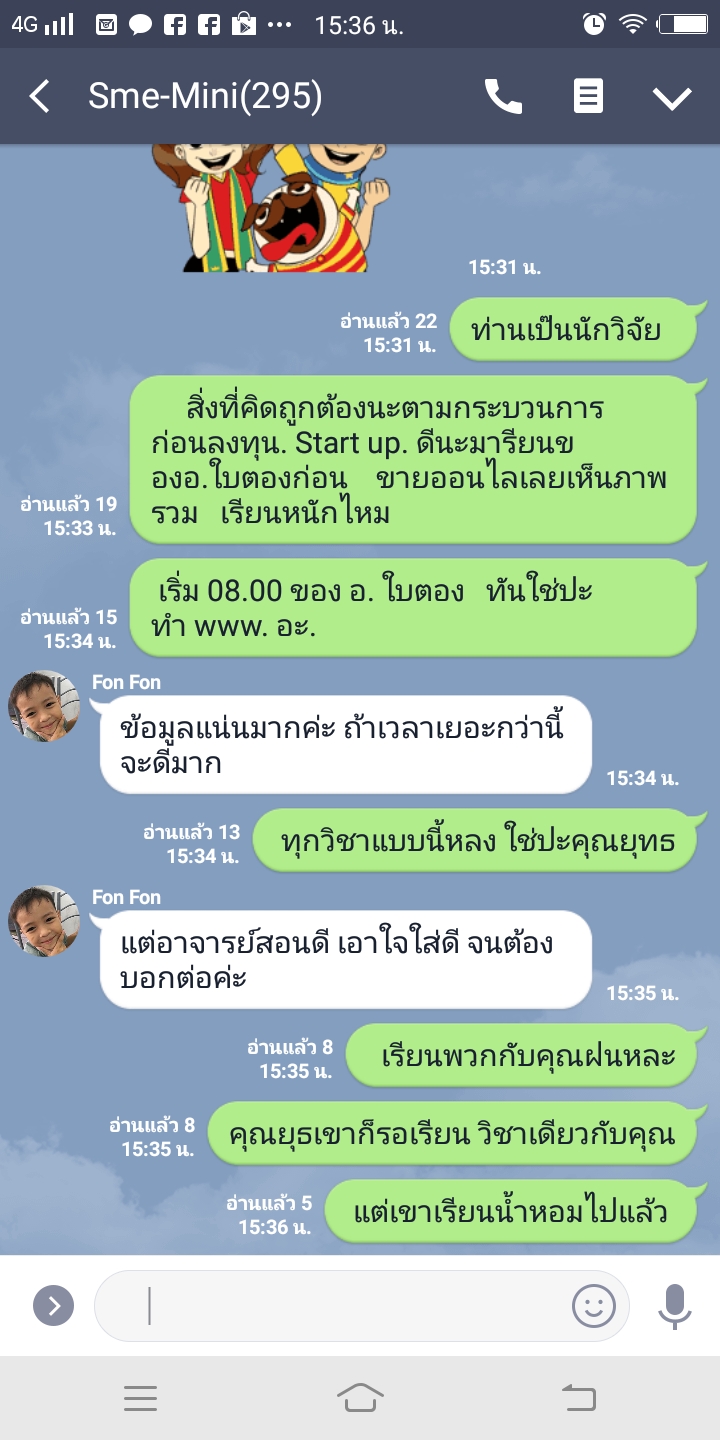The height and width of the screenshot is (1440, 720).
Task: Tap the system back button
Action: tap(579, 1398)
